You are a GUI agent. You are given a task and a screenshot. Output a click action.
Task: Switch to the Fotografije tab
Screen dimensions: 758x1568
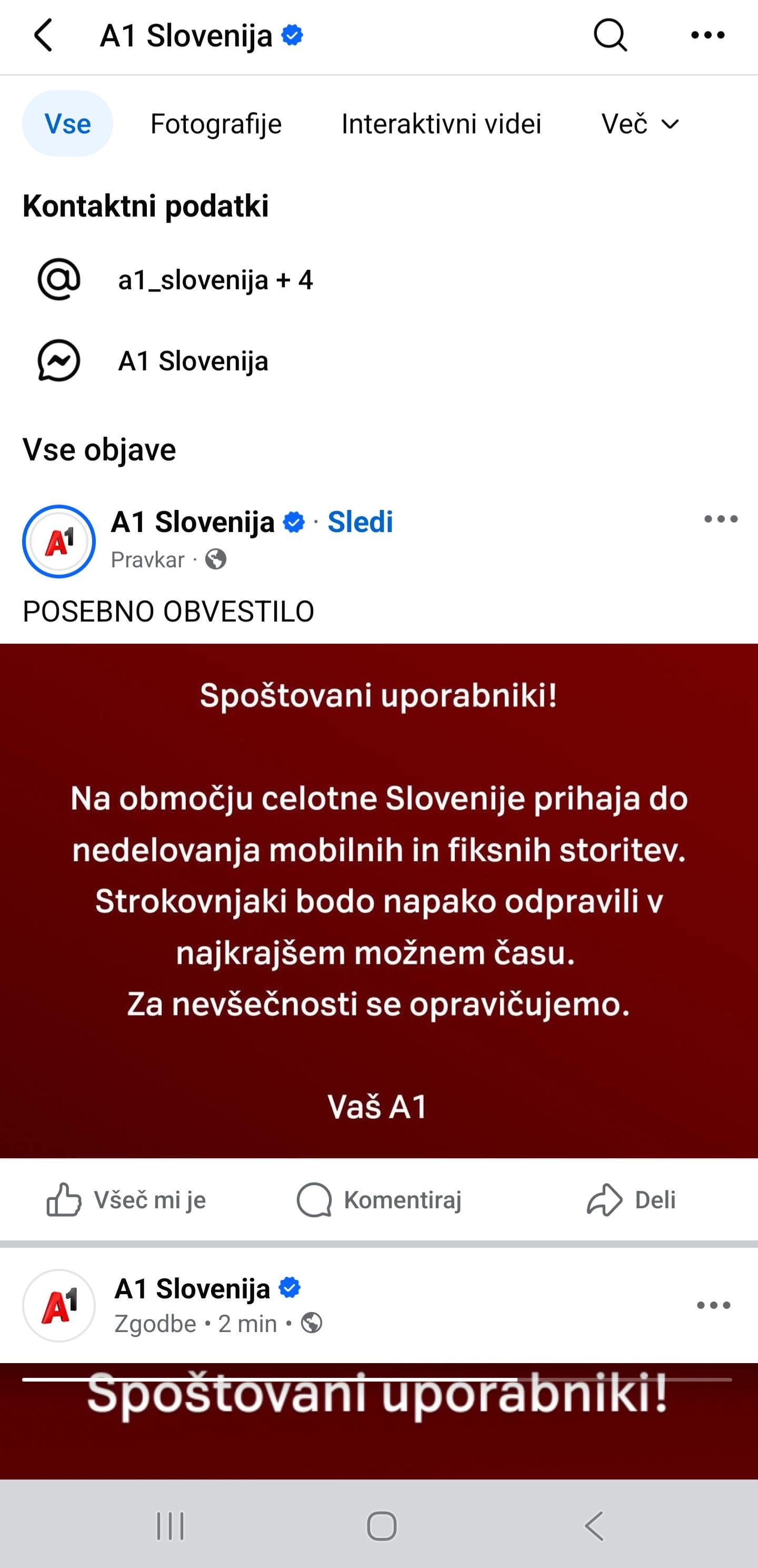pyautogui.click(x=216, y=124)
